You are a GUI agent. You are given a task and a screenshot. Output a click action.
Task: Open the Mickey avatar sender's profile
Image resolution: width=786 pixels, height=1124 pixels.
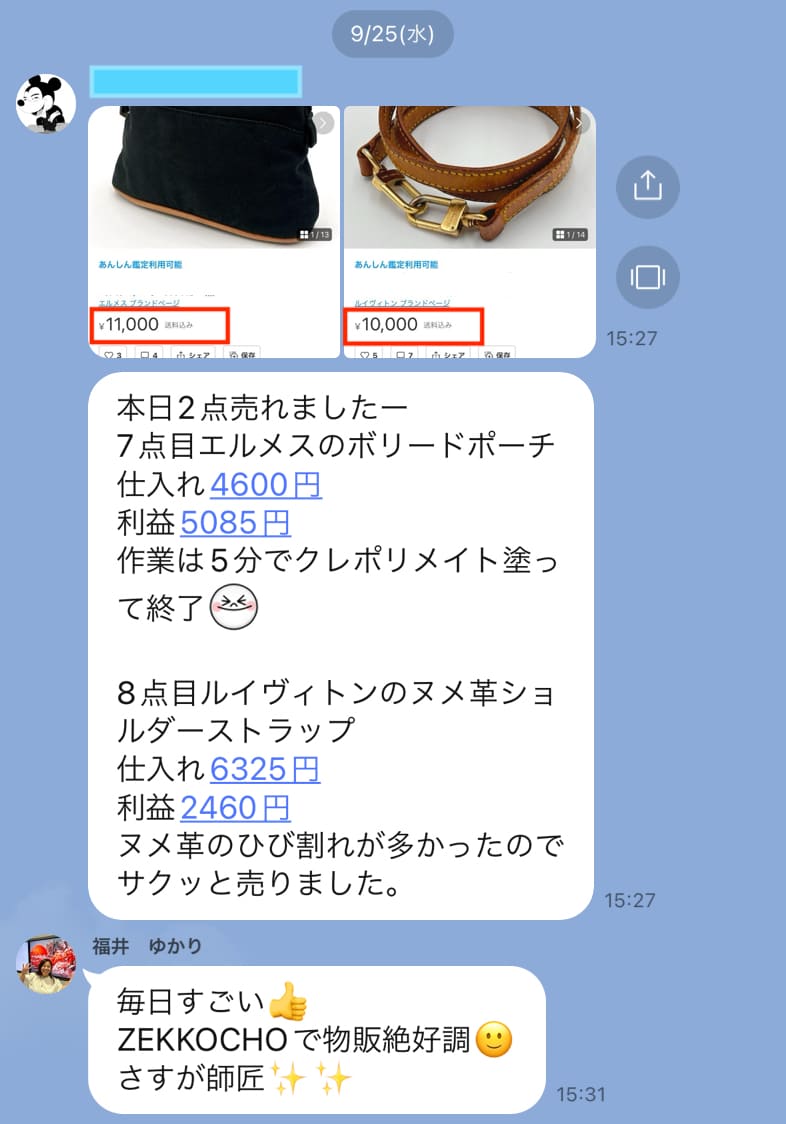point(46,103)
